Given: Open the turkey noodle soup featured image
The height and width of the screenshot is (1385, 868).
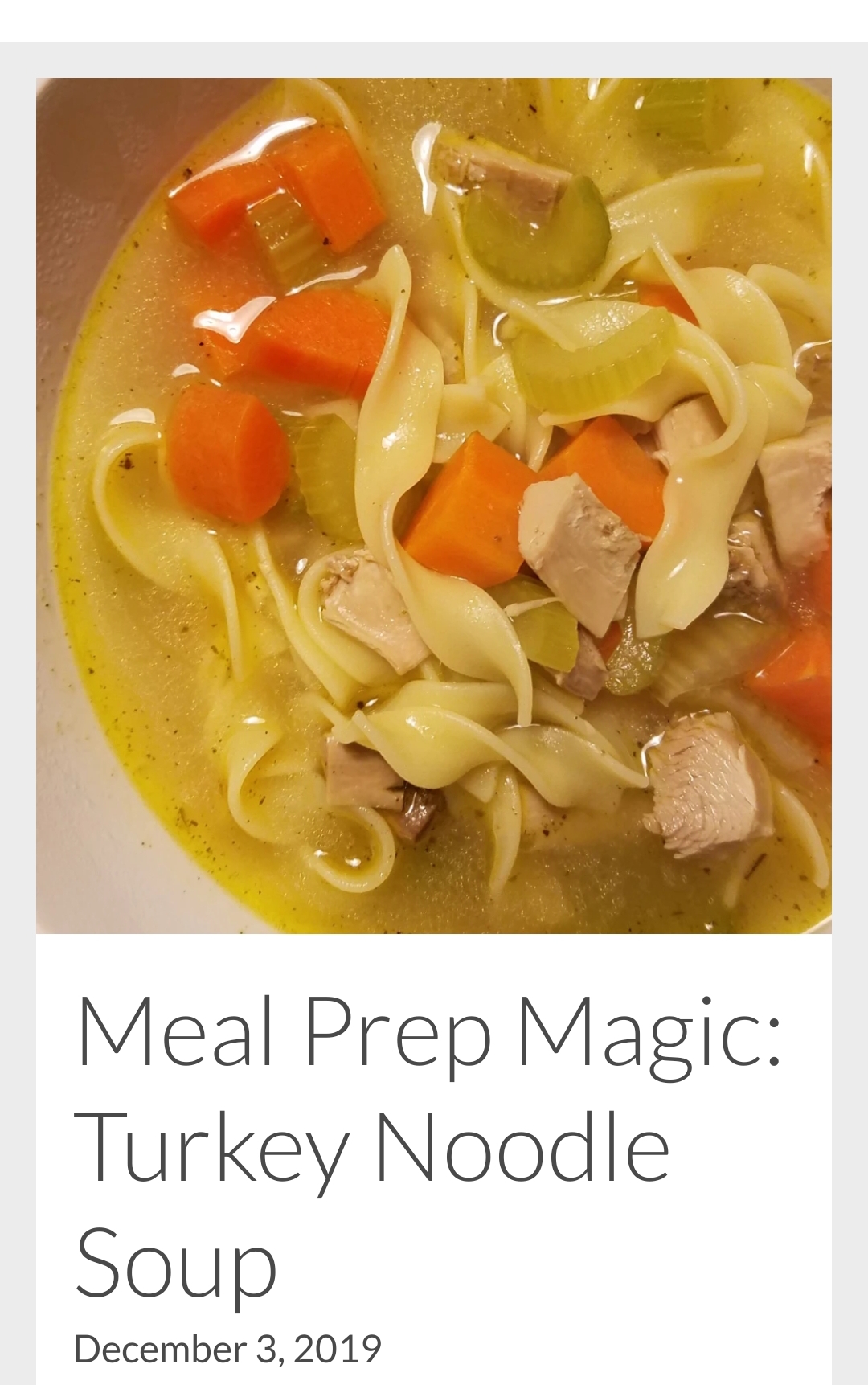Looking at the screenshot, I should point(434,506).
